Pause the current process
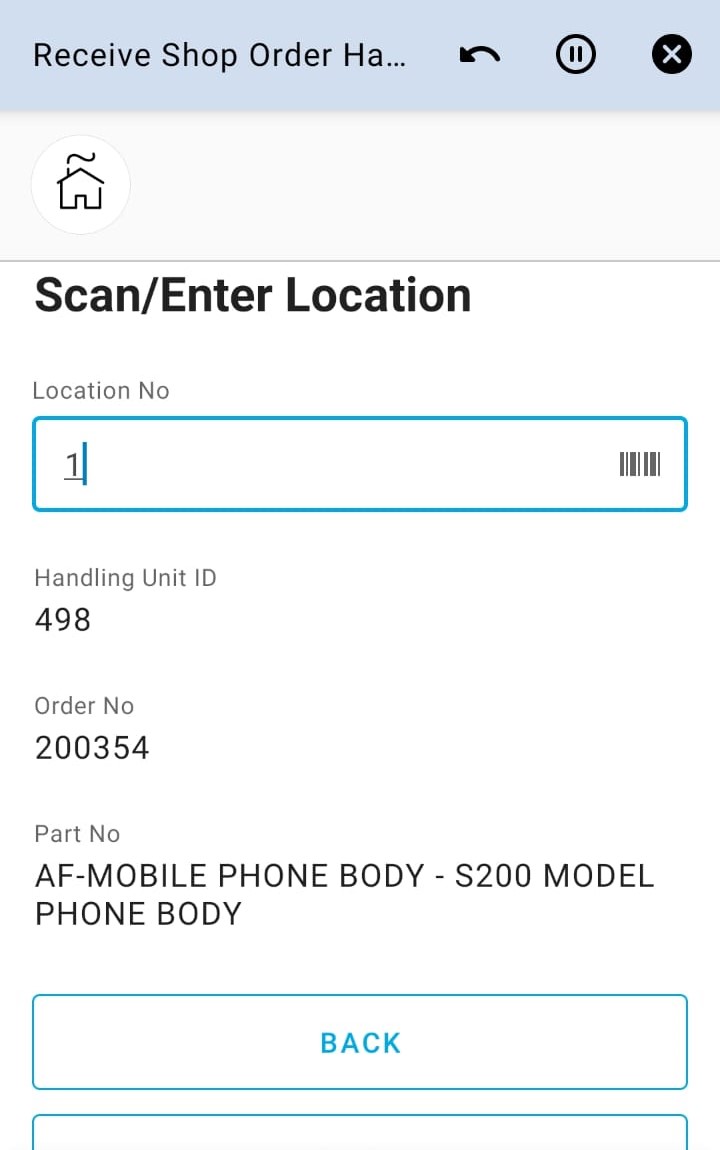Viewport: 720px width, 1150px height. (575, 55)
